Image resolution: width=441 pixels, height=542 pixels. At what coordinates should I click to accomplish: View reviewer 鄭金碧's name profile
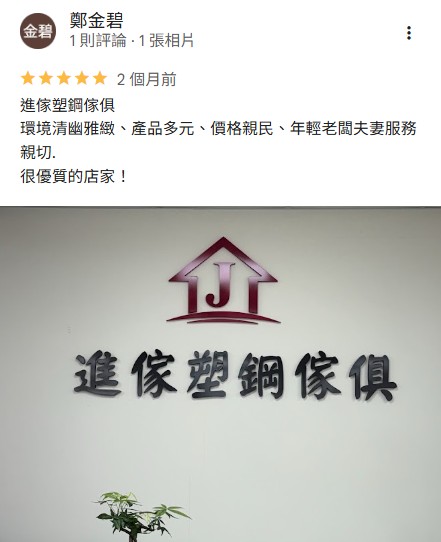(96, 20)
